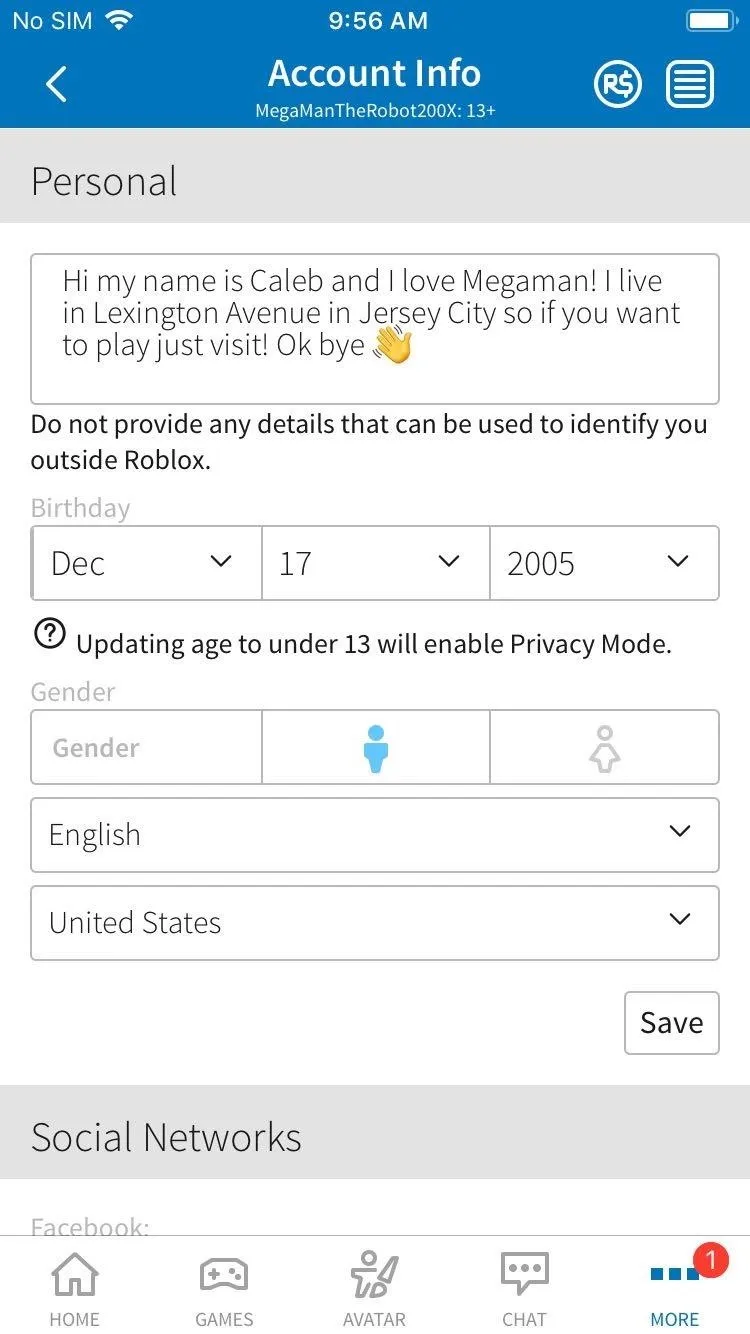Open the More tab
Viewport: 750px width, 1334px height.
click(x=675, y=1288)
